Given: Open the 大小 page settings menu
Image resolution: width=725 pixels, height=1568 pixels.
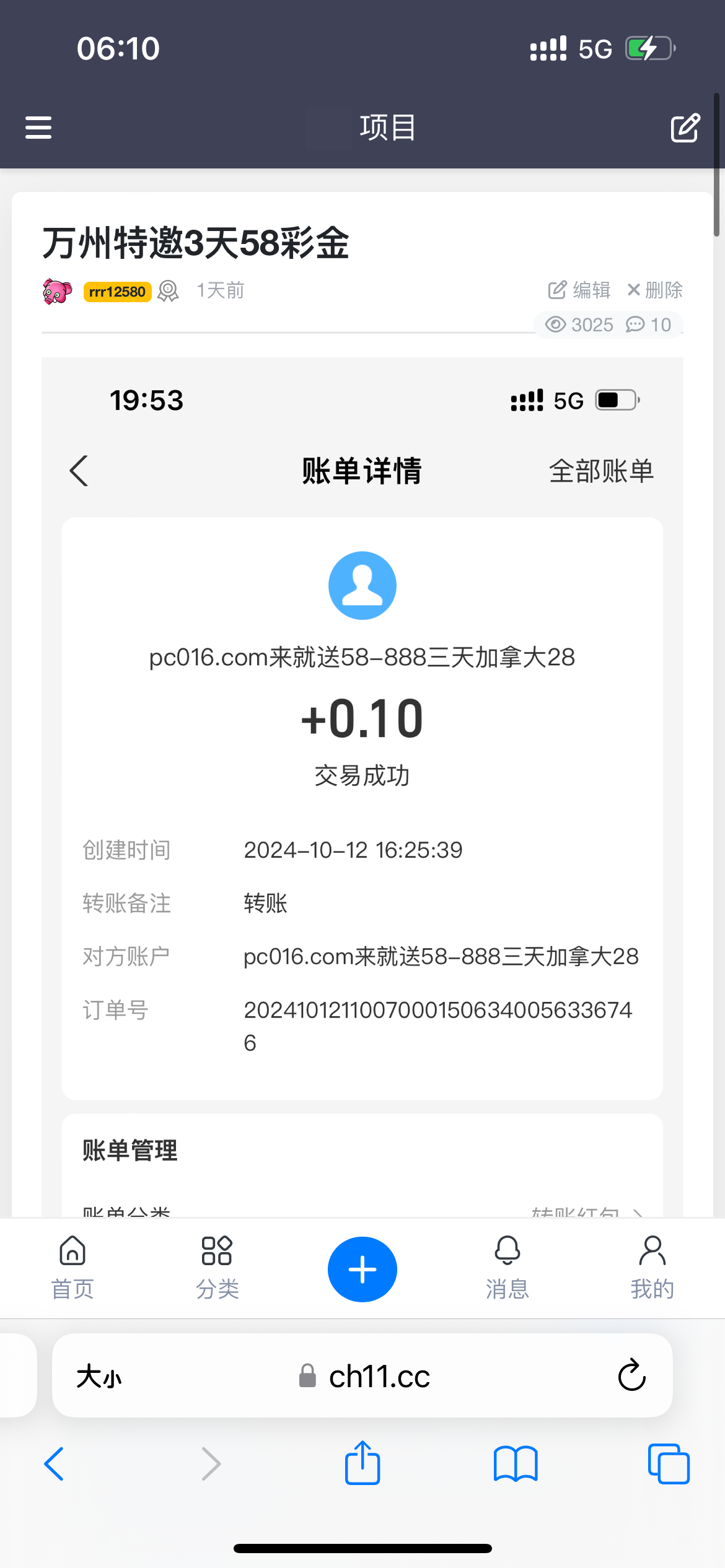Looking at the screenshot, I should click(x=99, y=1377).
